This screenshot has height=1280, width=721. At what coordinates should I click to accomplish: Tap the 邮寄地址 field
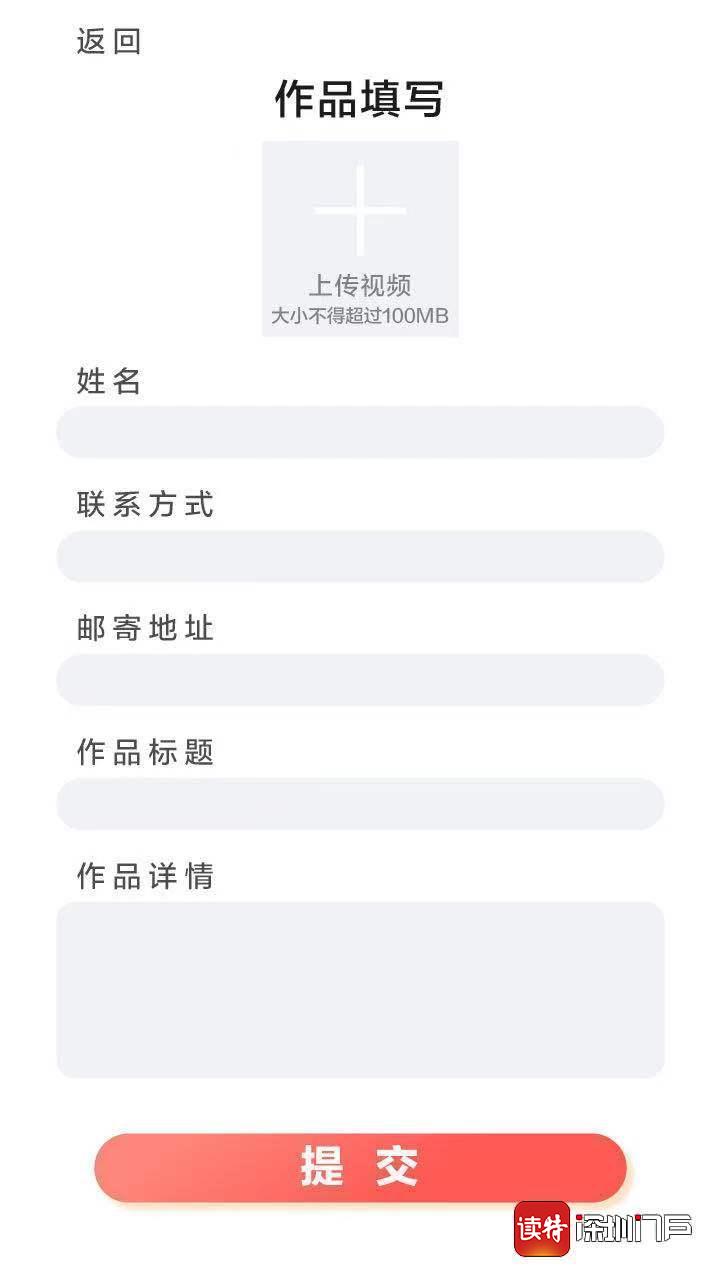pos(360,680)
